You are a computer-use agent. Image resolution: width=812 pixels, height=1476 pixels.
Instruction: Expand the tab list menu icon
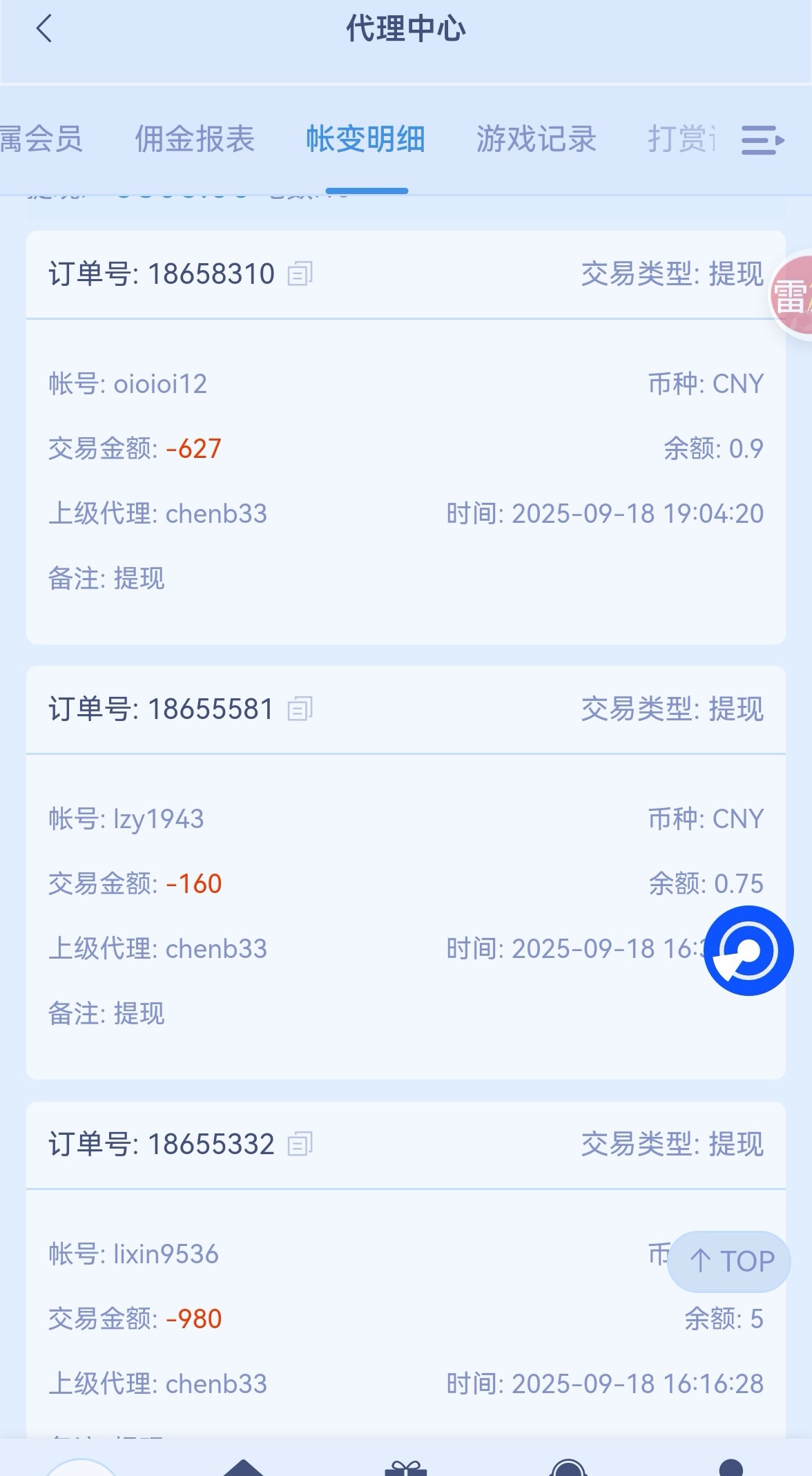pos(762,140)
